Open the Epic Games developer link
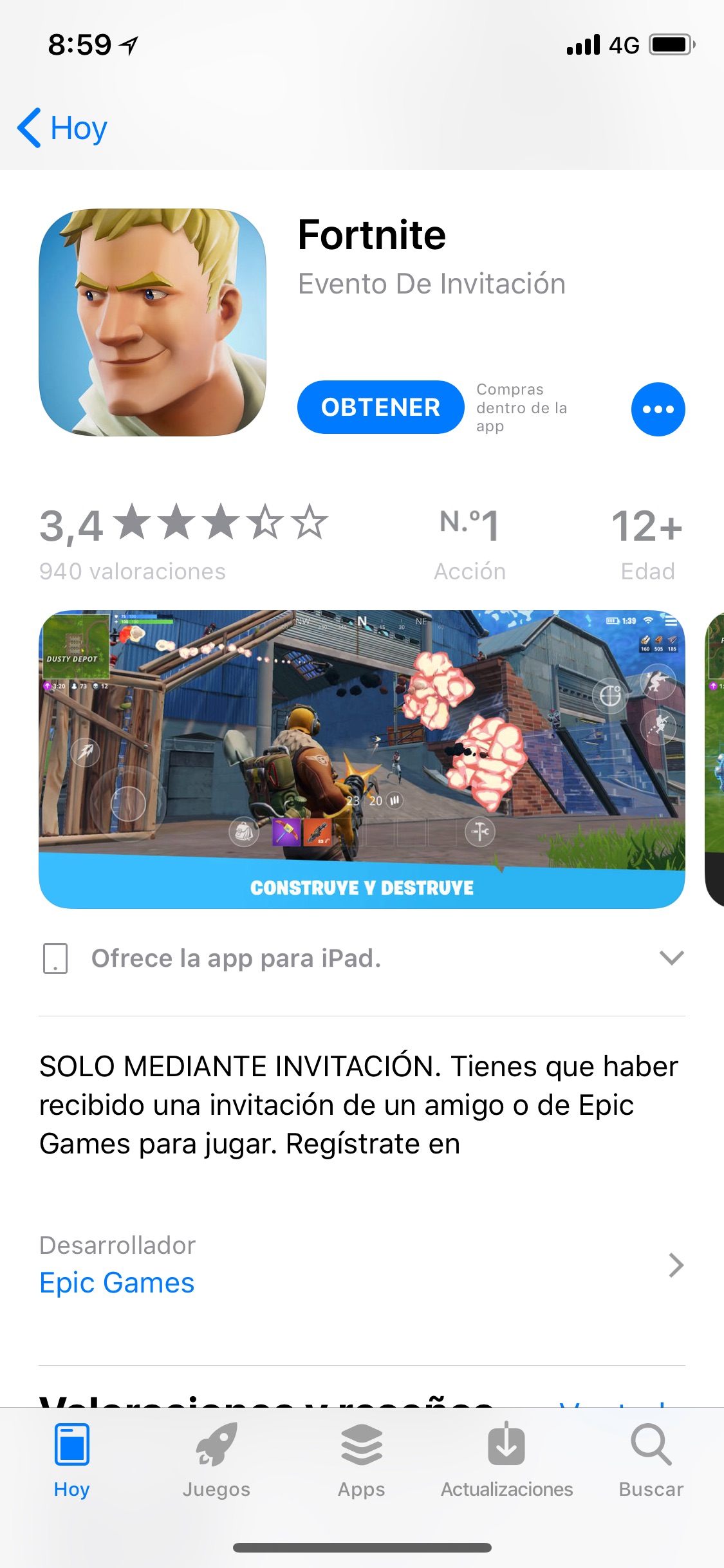This screenshot has width=724, height=1568. tap(116, 1282)
